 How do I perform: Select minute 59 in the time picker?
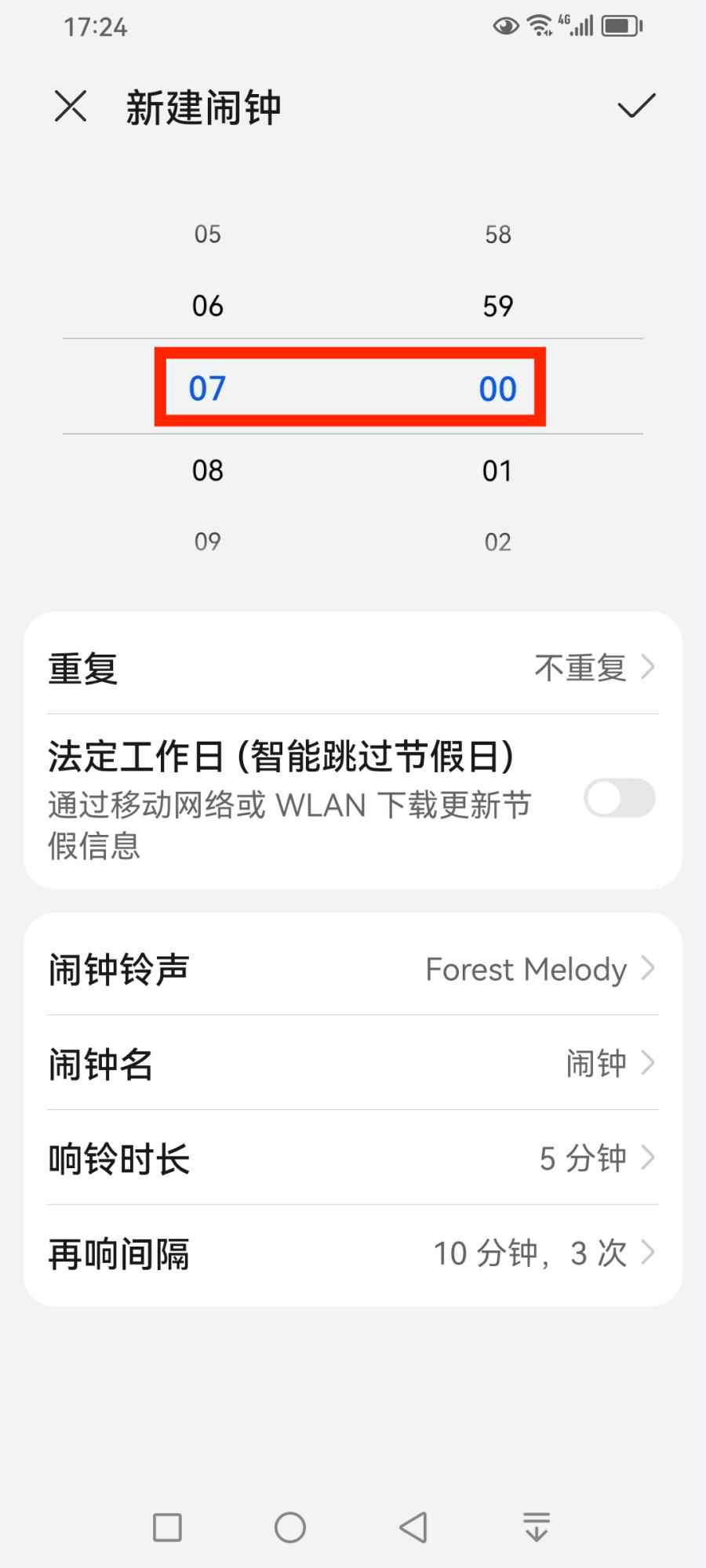click(497, 306)
